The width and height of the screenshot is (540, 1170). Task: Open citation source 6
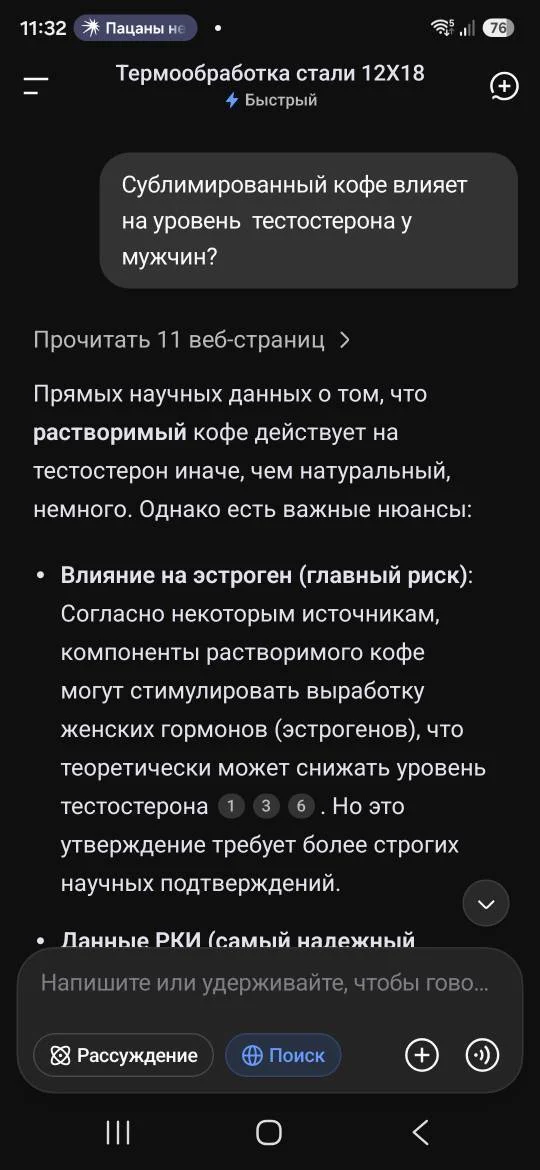click(x=301, y=806)
